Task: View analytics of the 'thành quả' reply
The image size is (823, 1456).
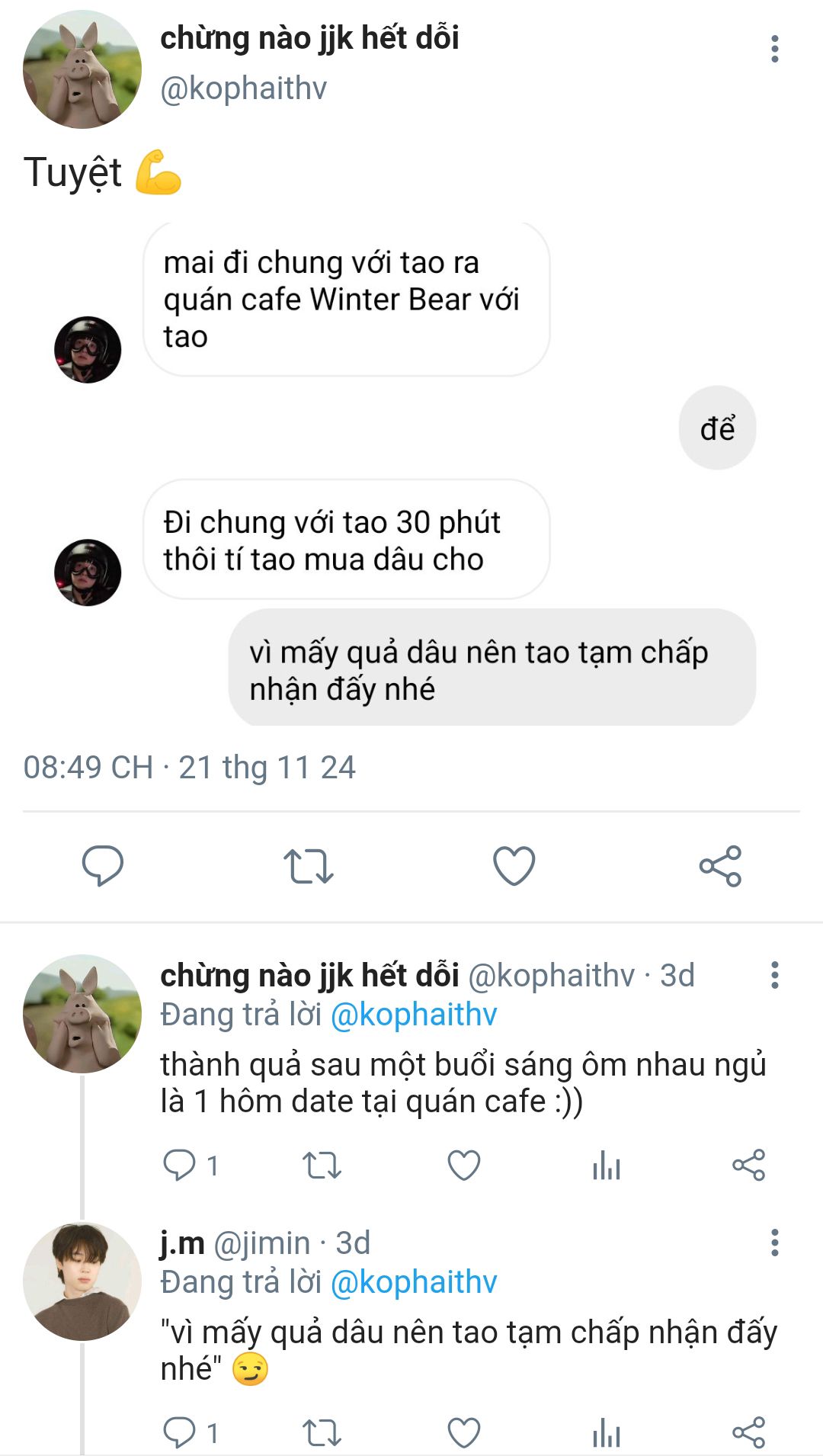Action: [x=607, y=1166]
